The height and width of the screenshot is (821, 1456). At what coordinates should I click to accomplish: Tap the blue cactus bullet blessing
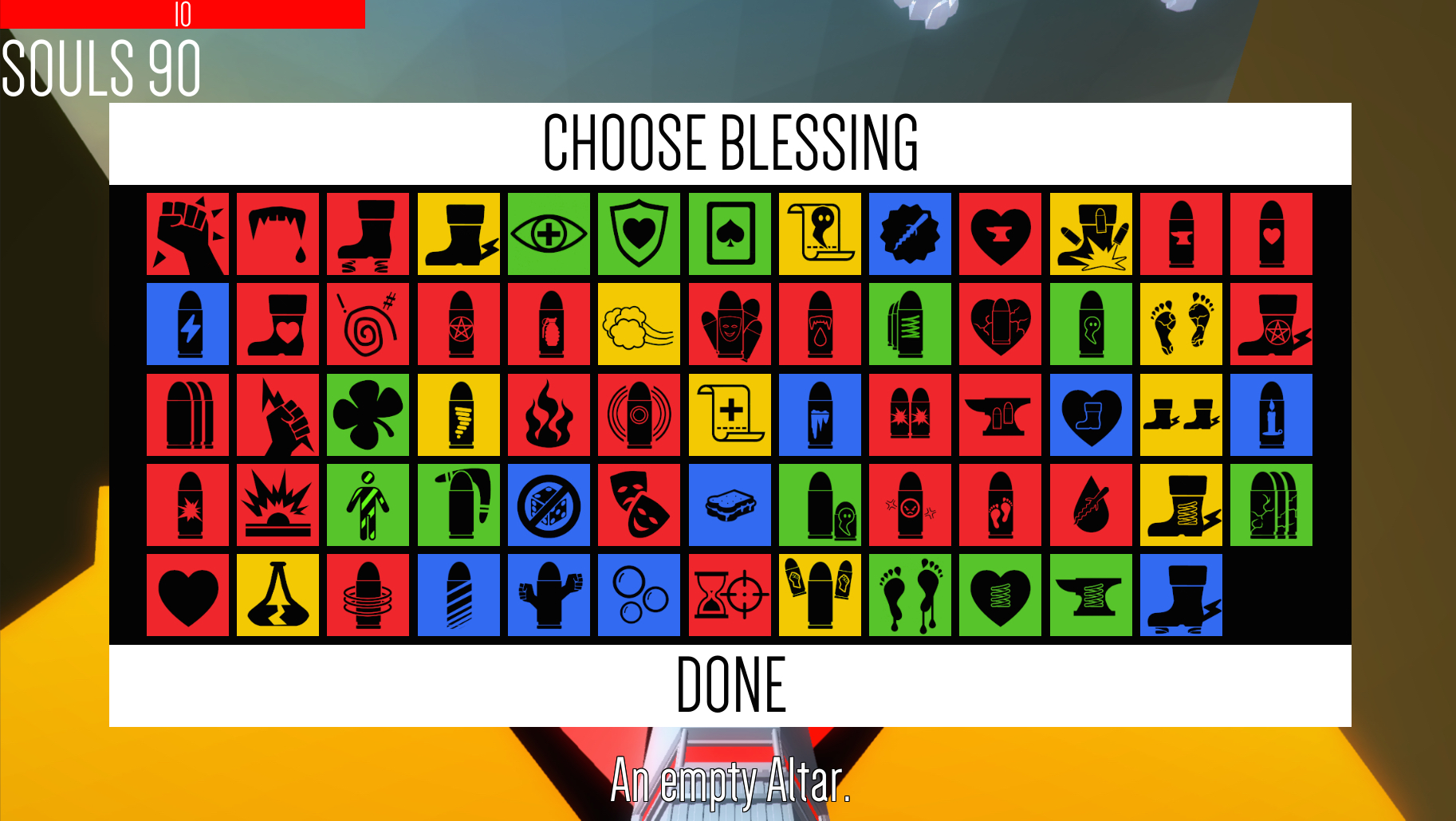tap(549, 595)
